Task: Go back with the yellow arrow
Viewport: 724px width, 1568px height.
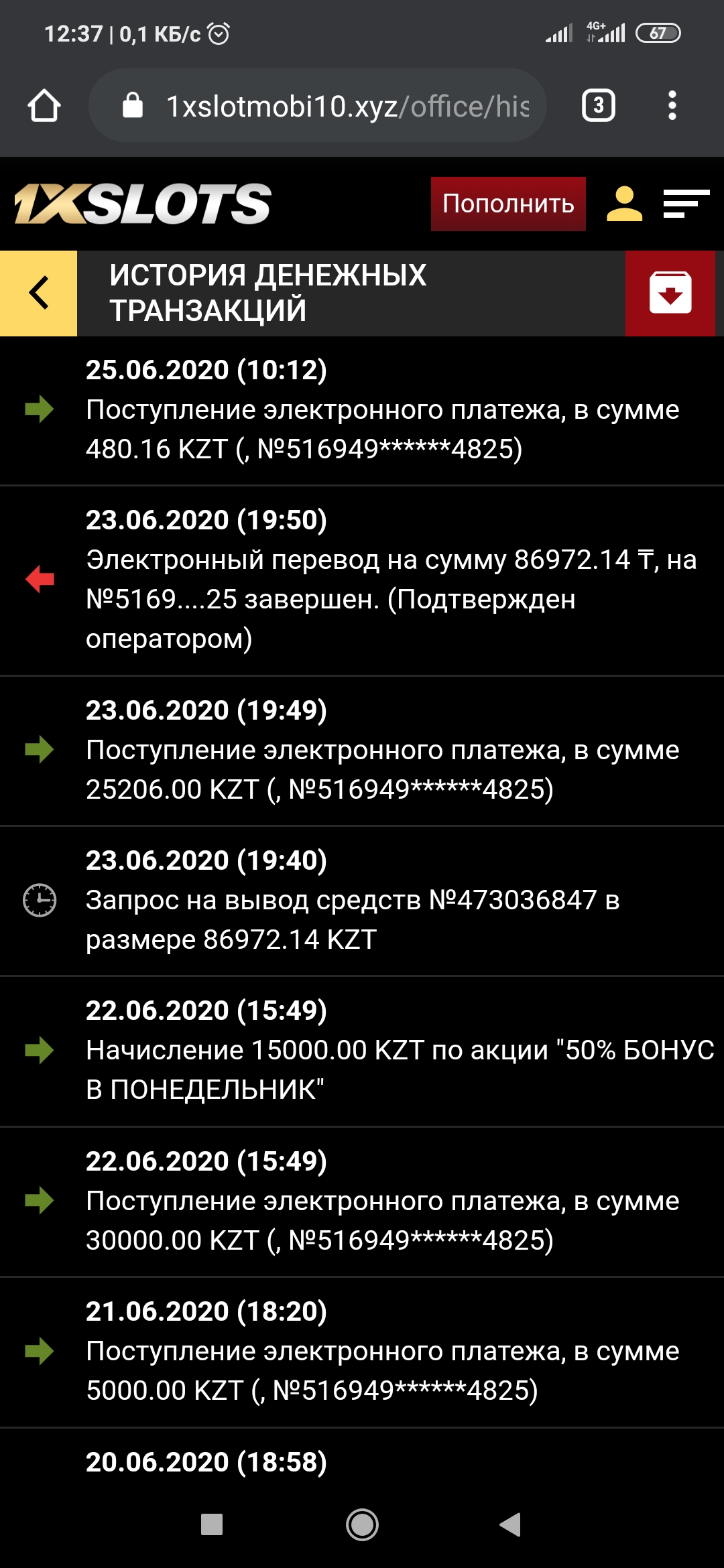Action: click(39, 293)
